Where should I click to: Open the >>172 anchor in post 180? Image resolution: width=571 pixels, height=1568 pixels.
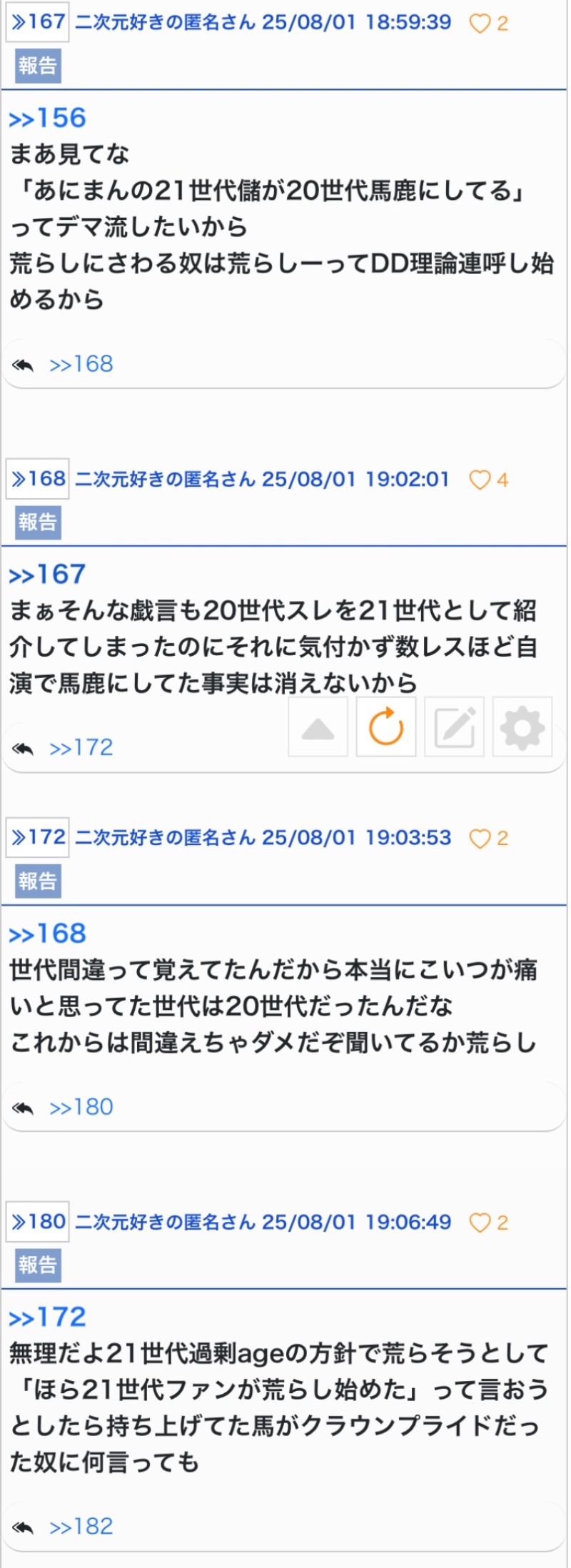click(x=47, y=1317)
